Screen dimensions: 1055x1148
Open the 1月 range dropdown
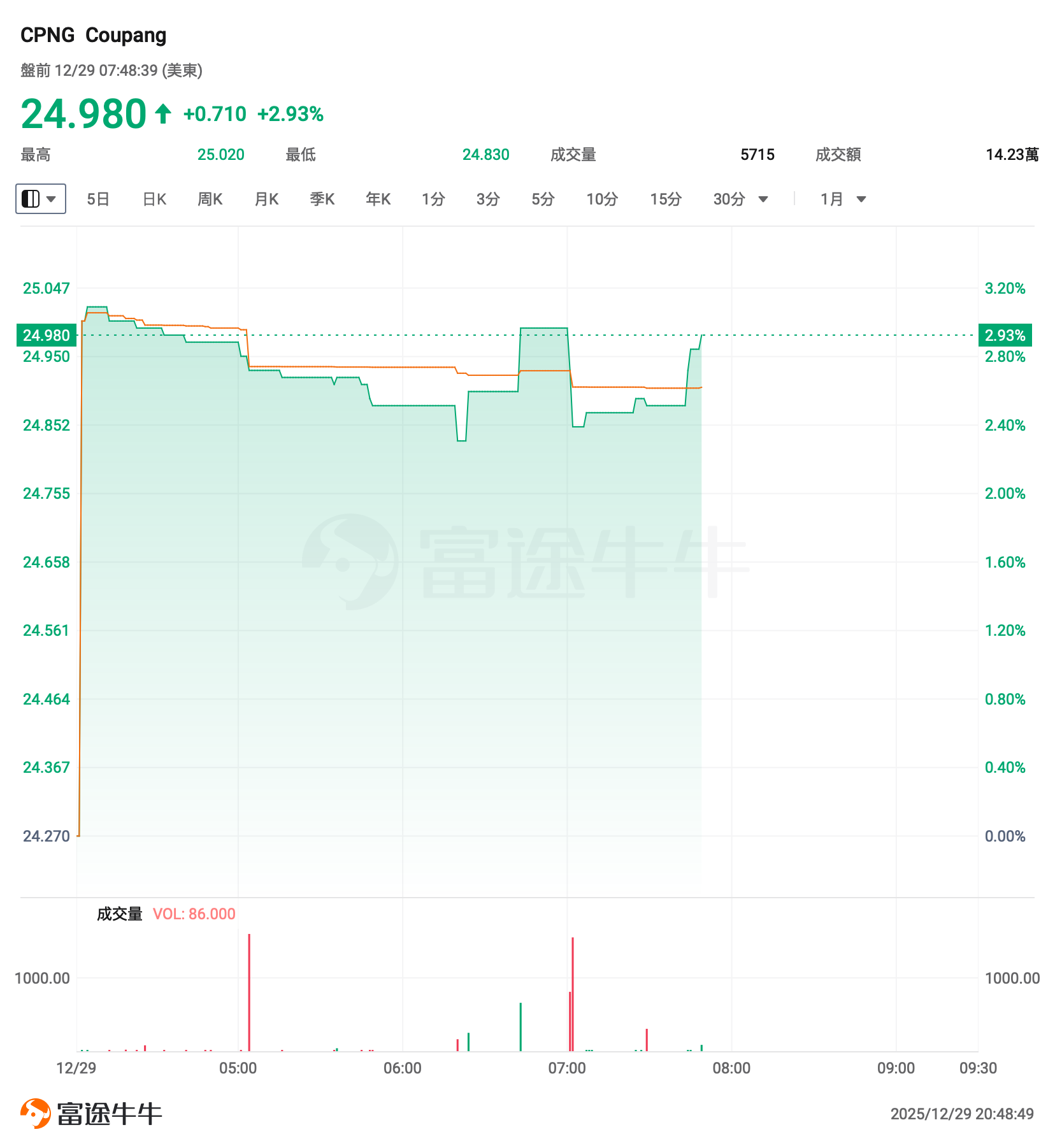(x=843, y=199)
